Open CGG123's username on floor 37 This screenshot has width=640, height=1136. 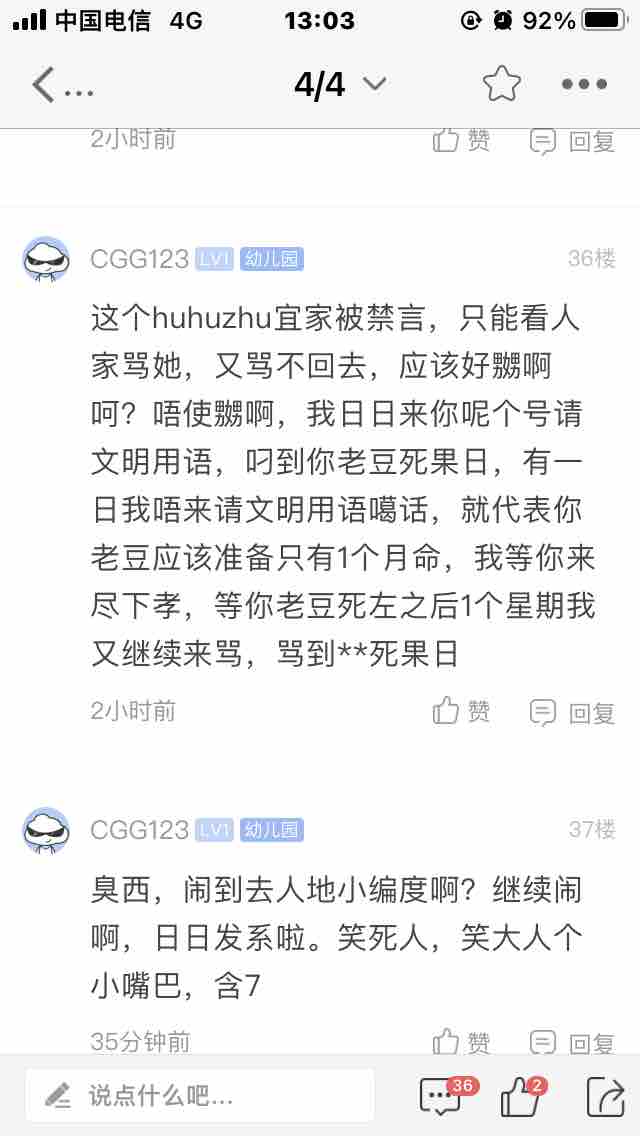139,830
